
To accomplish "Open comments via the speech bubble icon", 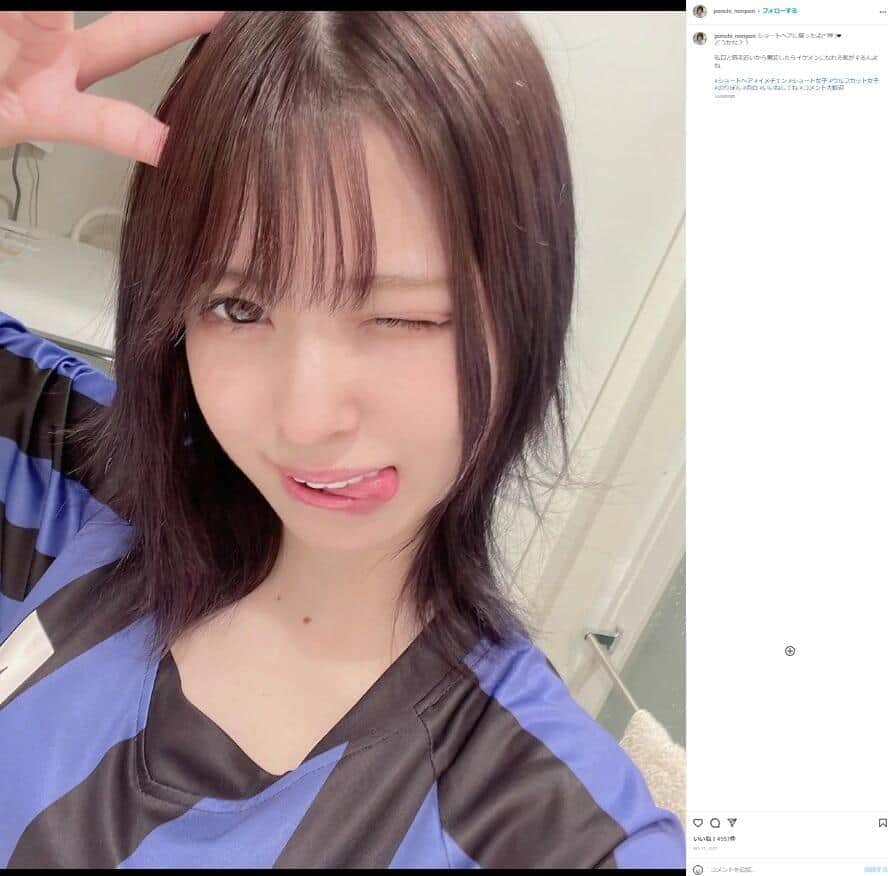I will pos(715,823).
